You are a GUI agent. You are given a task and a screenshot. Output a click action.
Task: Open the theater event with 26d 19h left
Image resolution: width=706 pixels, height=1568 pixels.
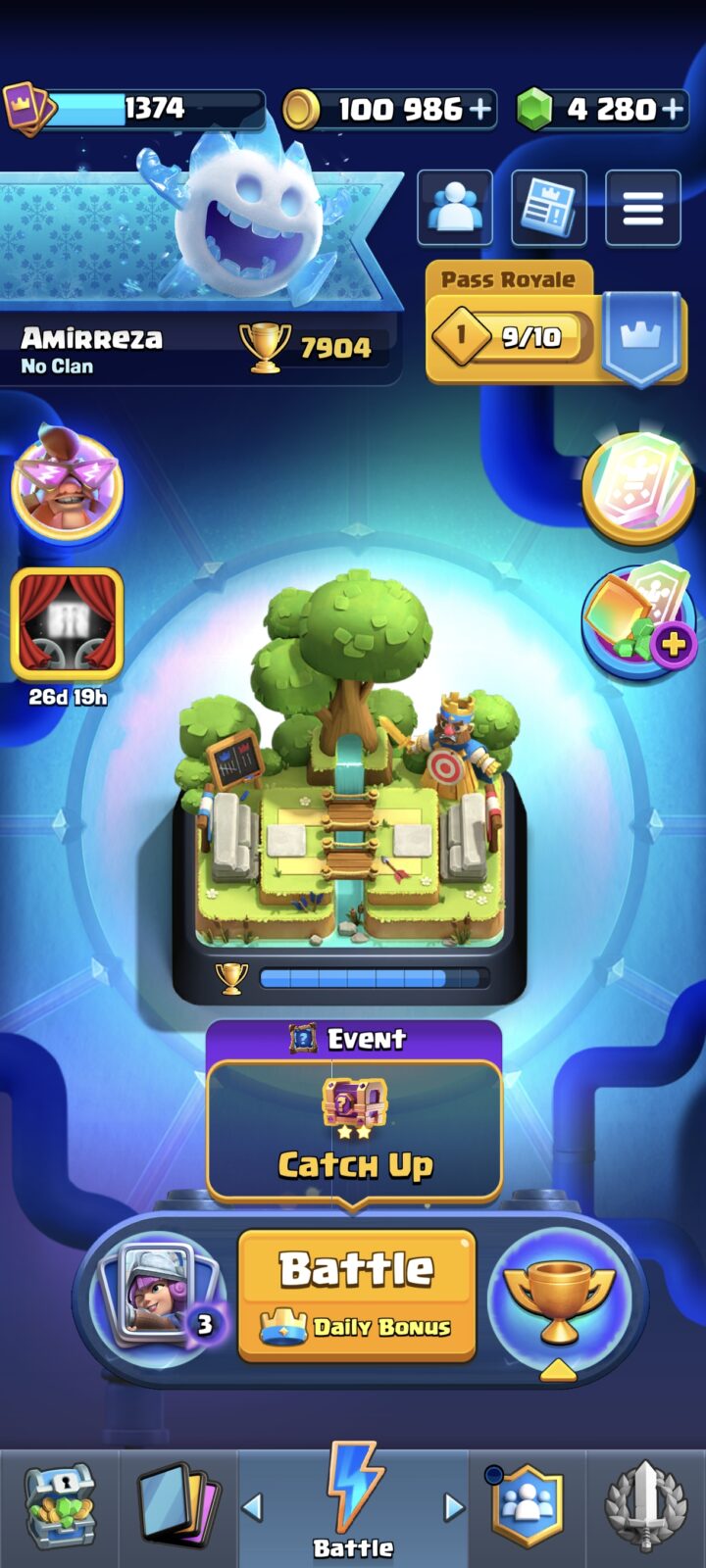coord(67,625)
